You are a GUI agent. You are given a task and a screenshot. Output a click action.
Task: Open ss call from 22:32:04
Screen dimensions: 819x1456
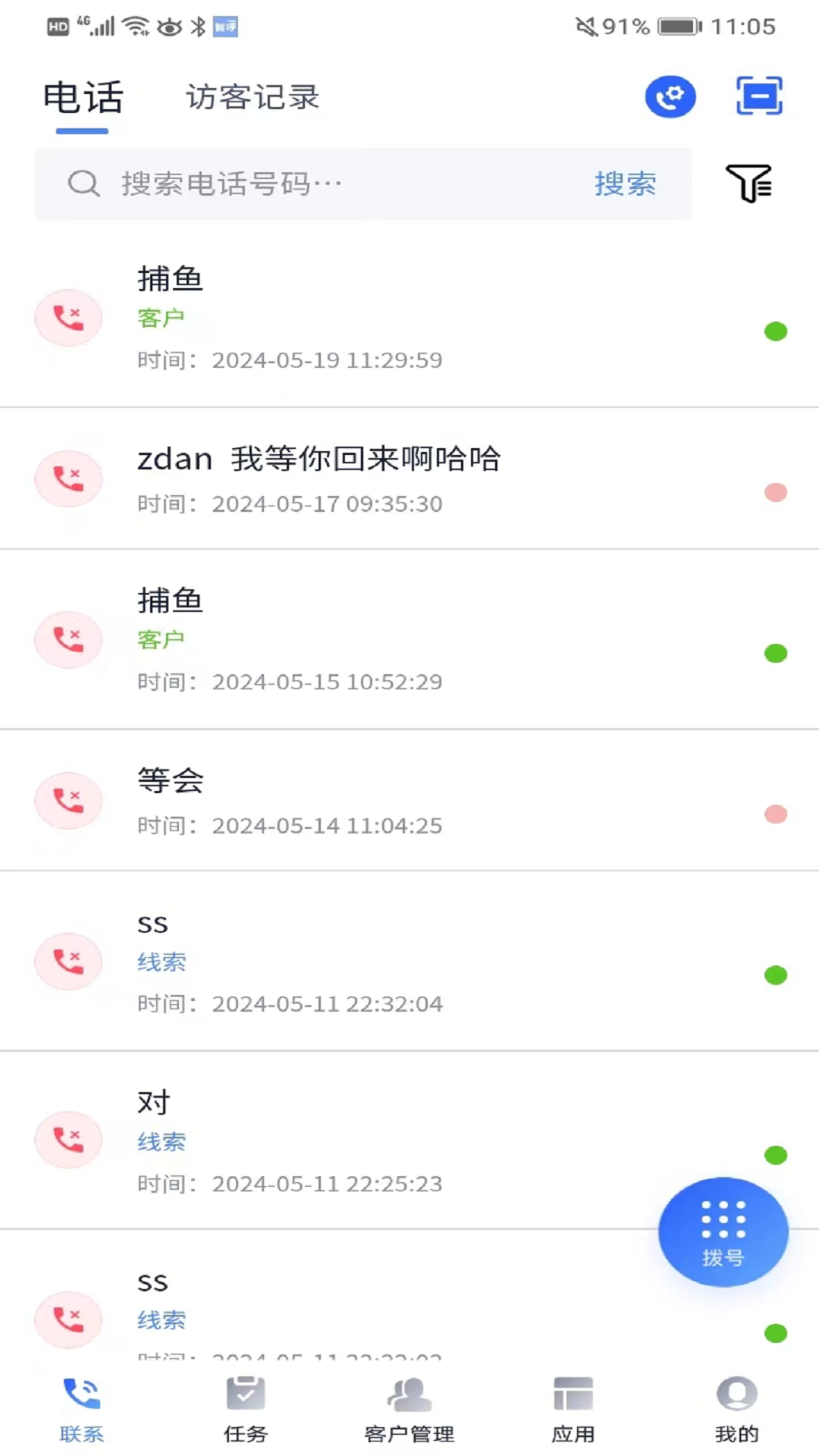tap(409, 962)
